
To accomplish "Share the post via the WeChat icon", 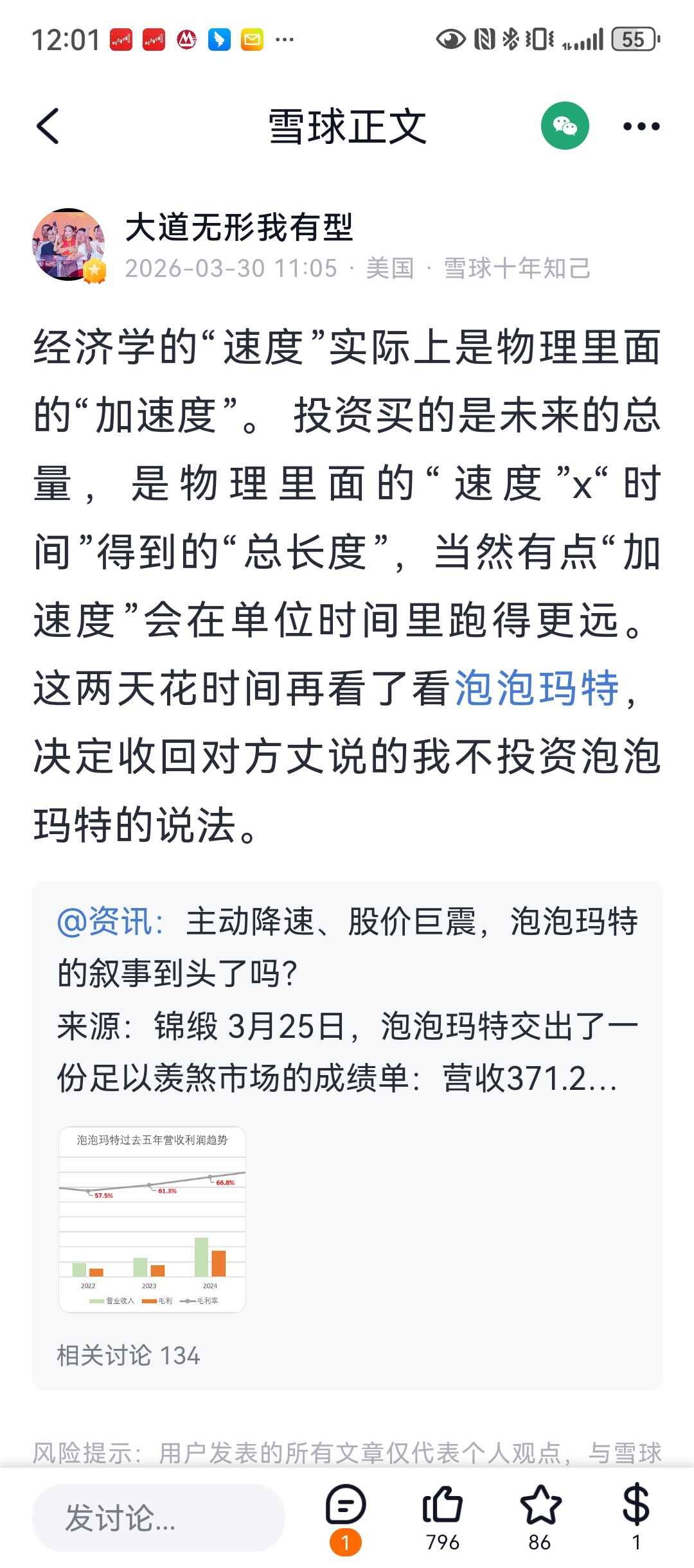I will (564, 126).
